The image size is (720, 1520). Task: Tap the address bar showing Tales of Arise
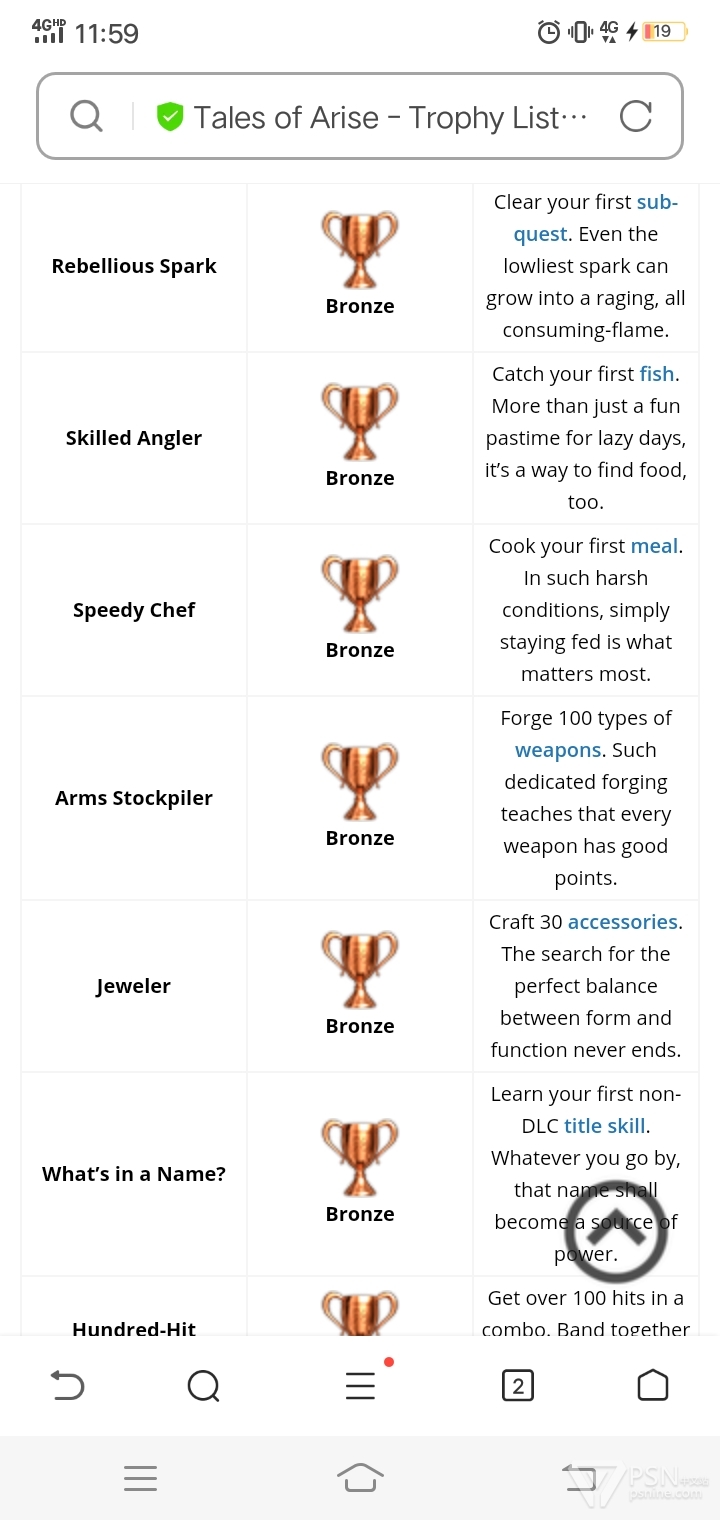(360, 116)
